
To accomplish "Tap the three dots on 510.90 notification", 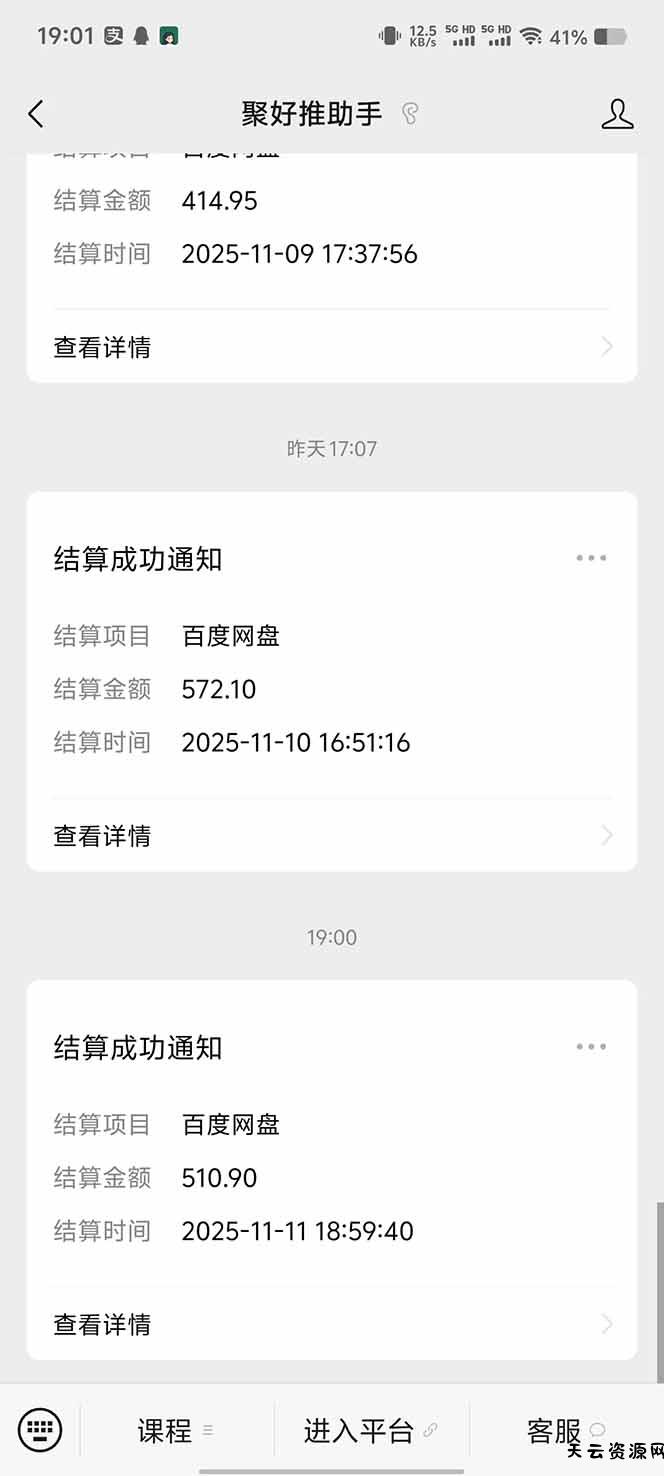I will [x=591, y=1047].
